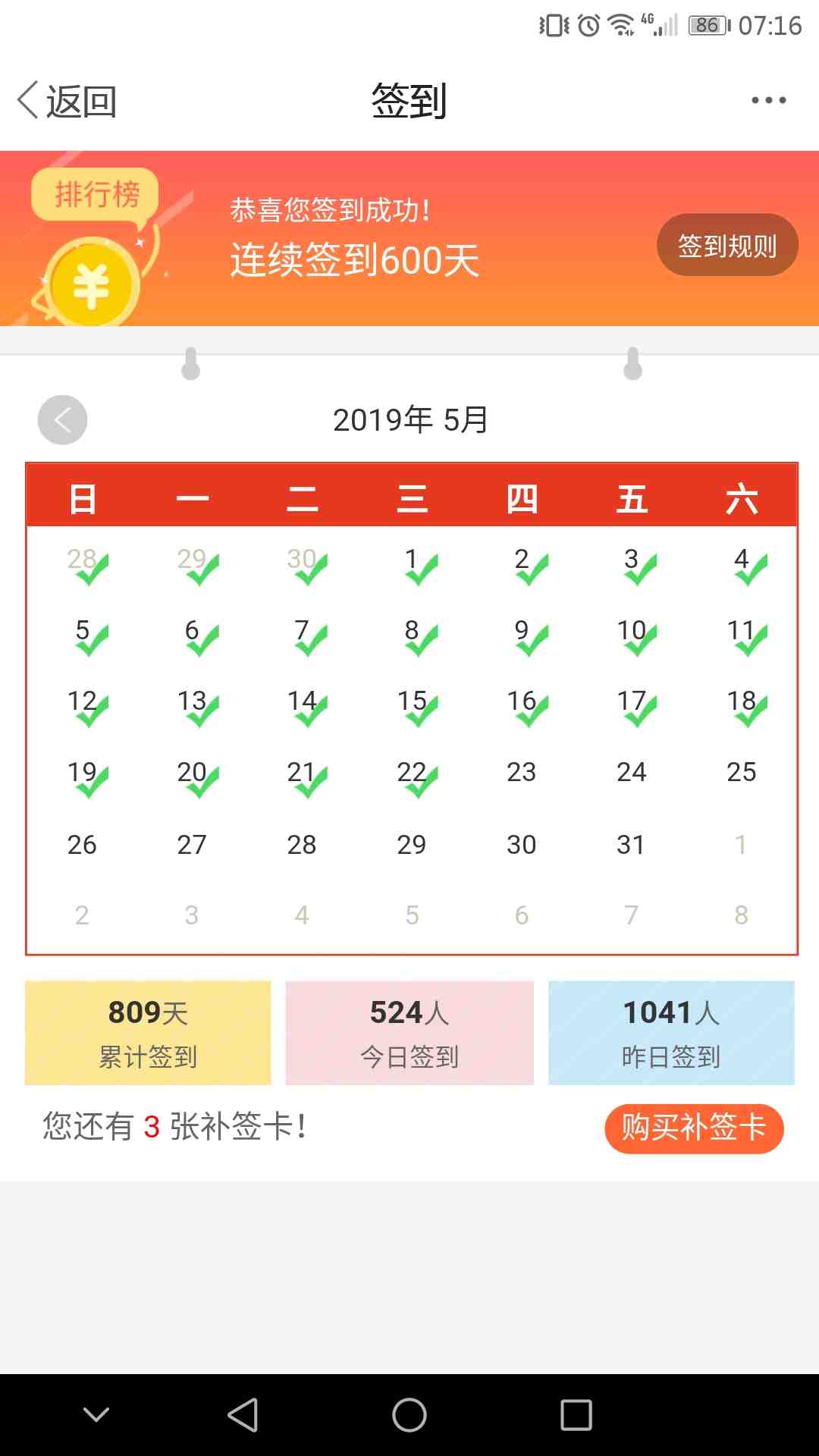Go back using the 返回 button

point(67,101)
